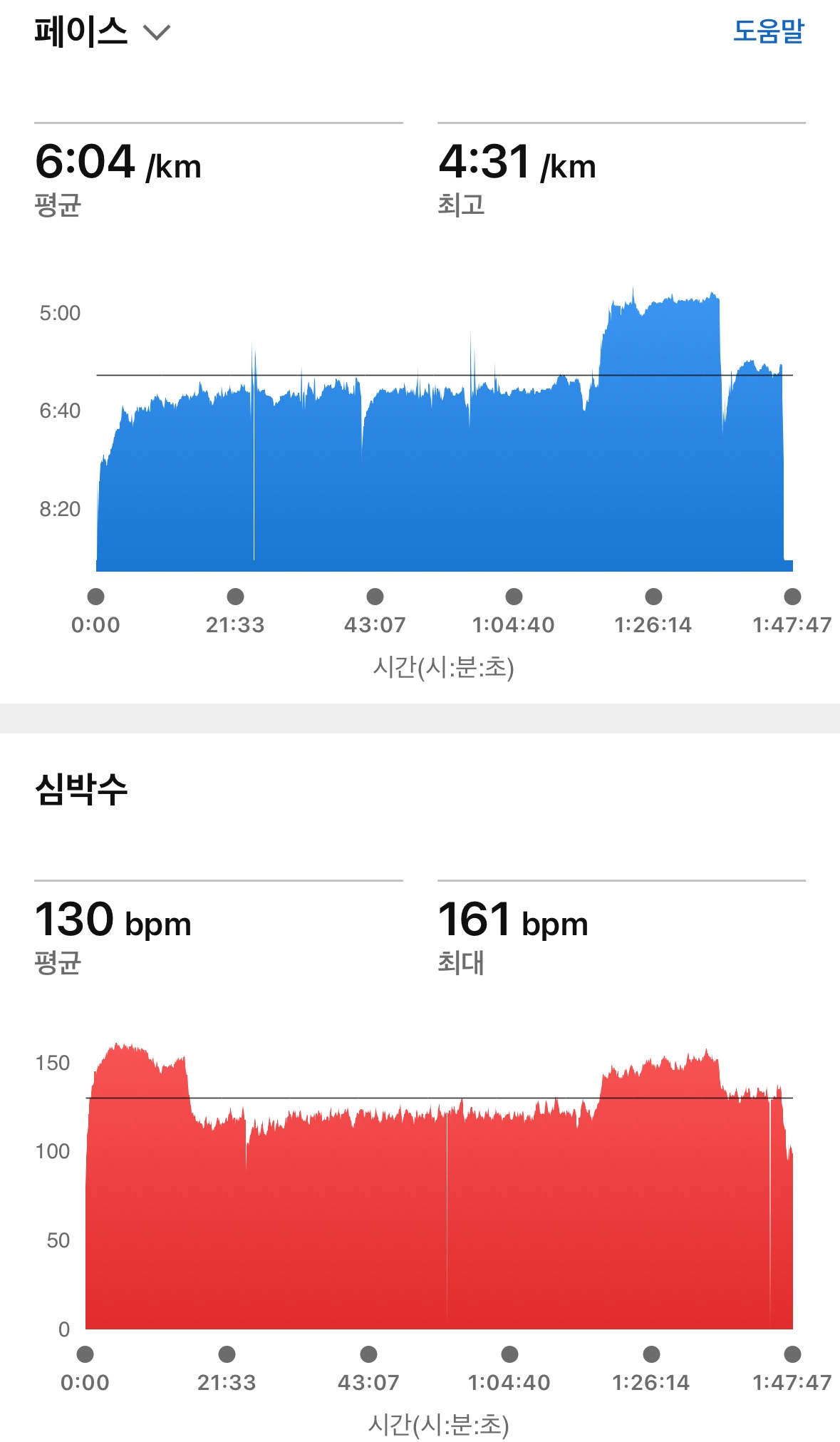
Task: Open the 도움말 help link
Action: pyautogui.click(x=768, y=31)
